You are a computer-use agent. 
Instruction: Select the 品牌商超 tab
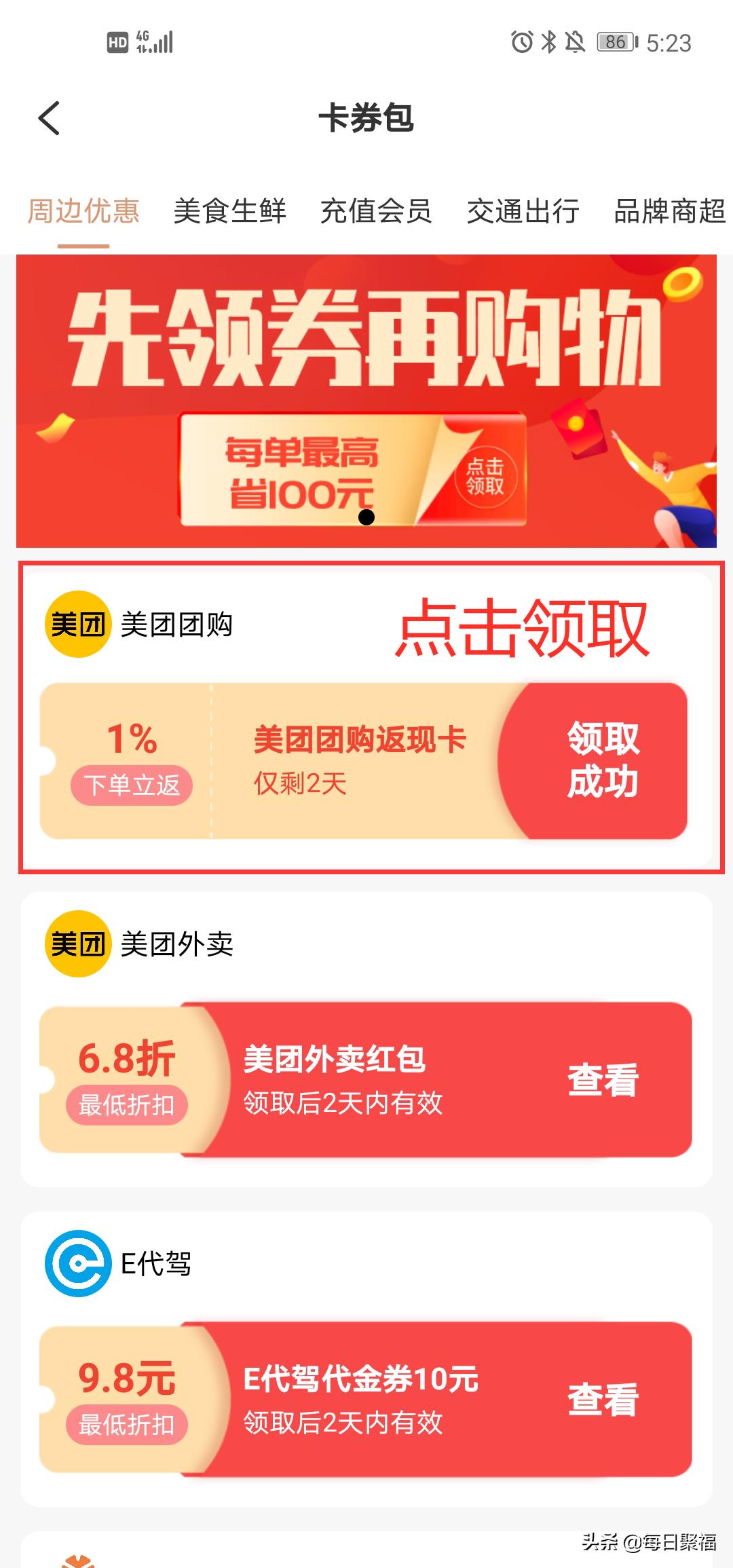tap(669, 212)
